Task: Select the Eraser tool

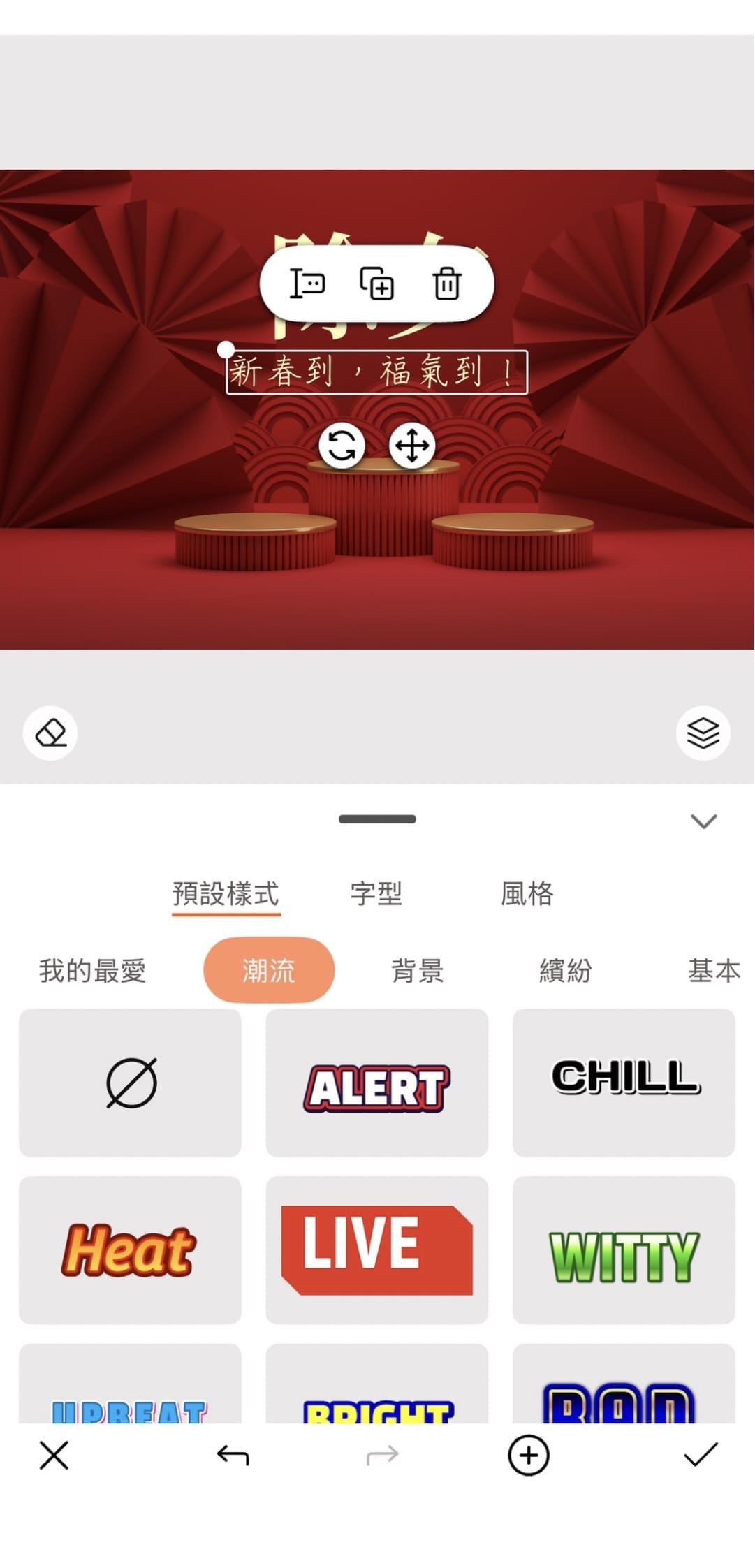Action: tap(50, 733)
